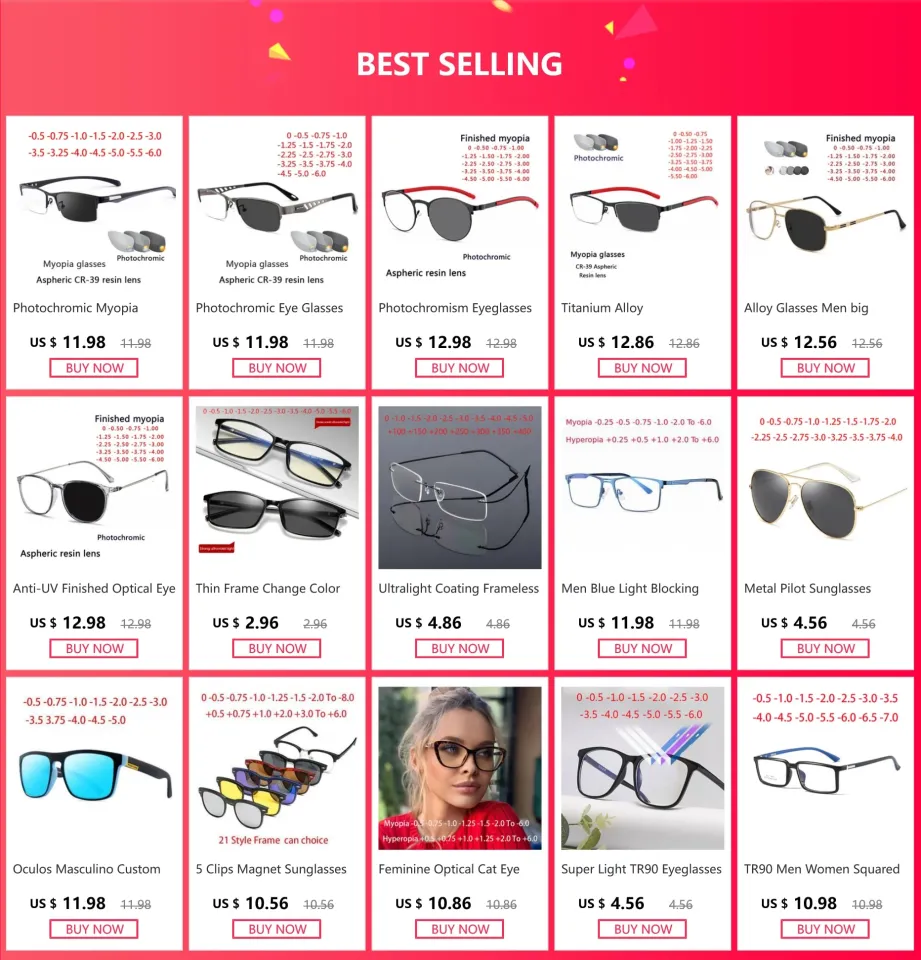Open the Anti-UV Finished Optical Eye listing
The image size is (921, 960).
[x=93, y=588]
